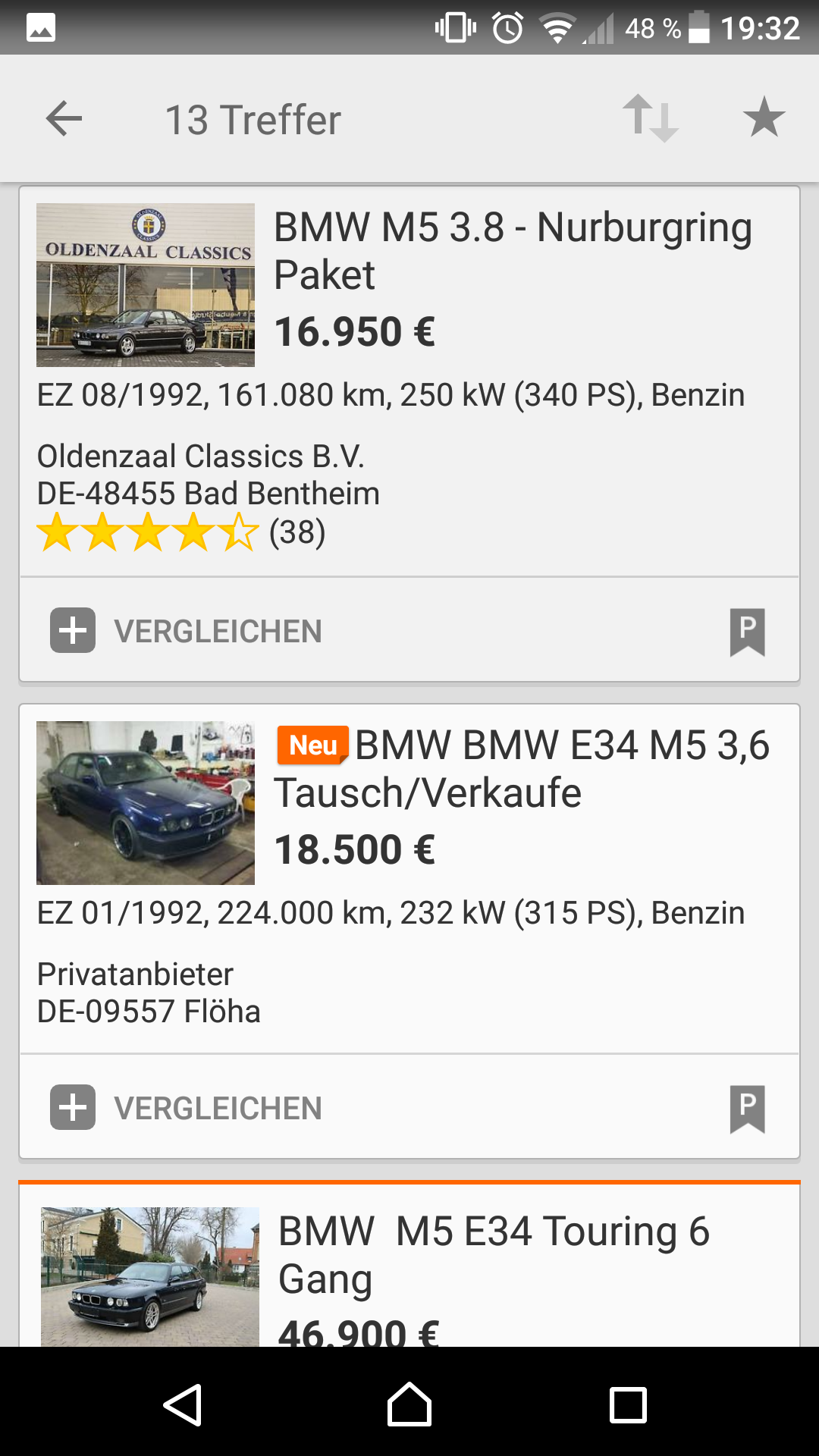
Task: View the BMW E34 M5 3,6 Tausch/Verkaufe listing
Action: [522, 769]
